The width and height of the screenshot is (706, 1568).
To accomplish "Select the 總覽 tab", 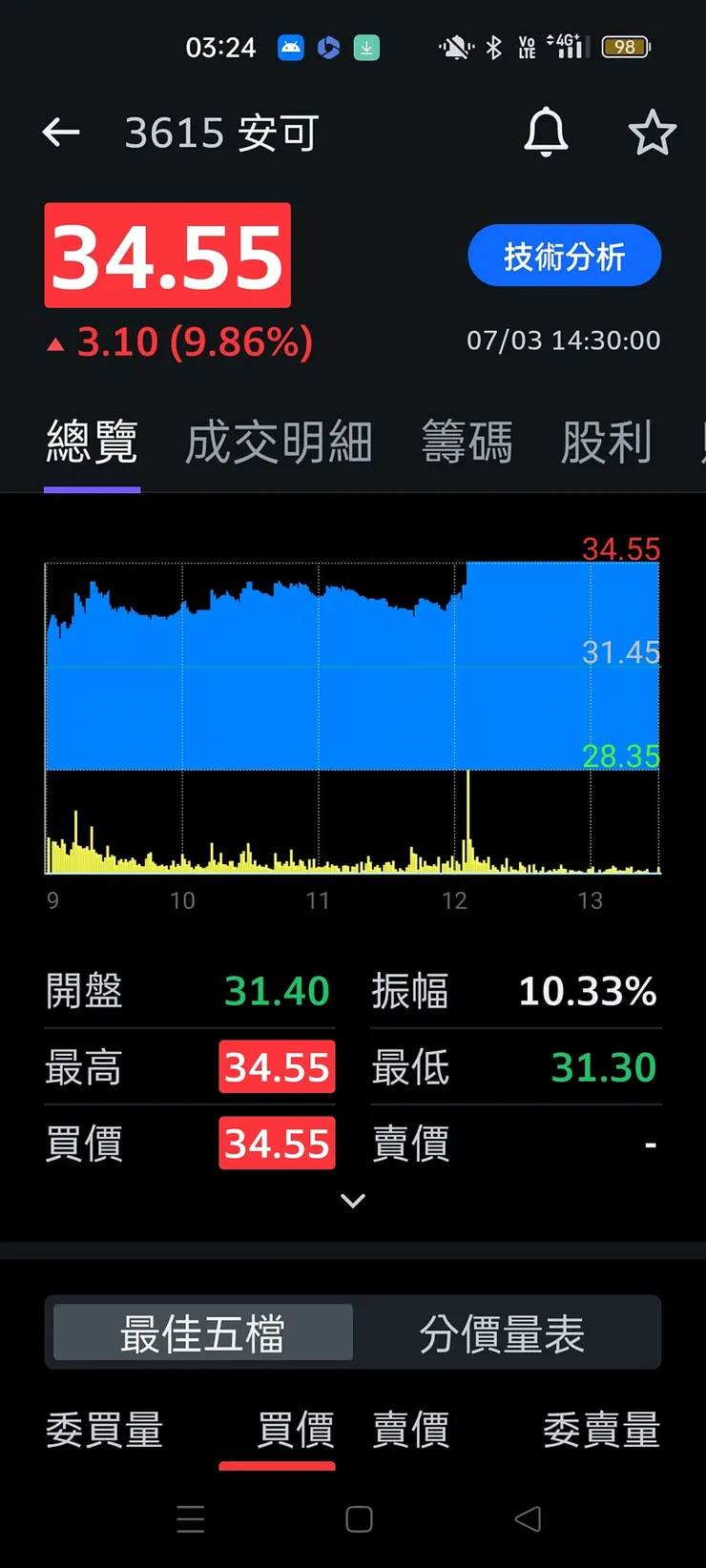I will [x=91, y=441].
